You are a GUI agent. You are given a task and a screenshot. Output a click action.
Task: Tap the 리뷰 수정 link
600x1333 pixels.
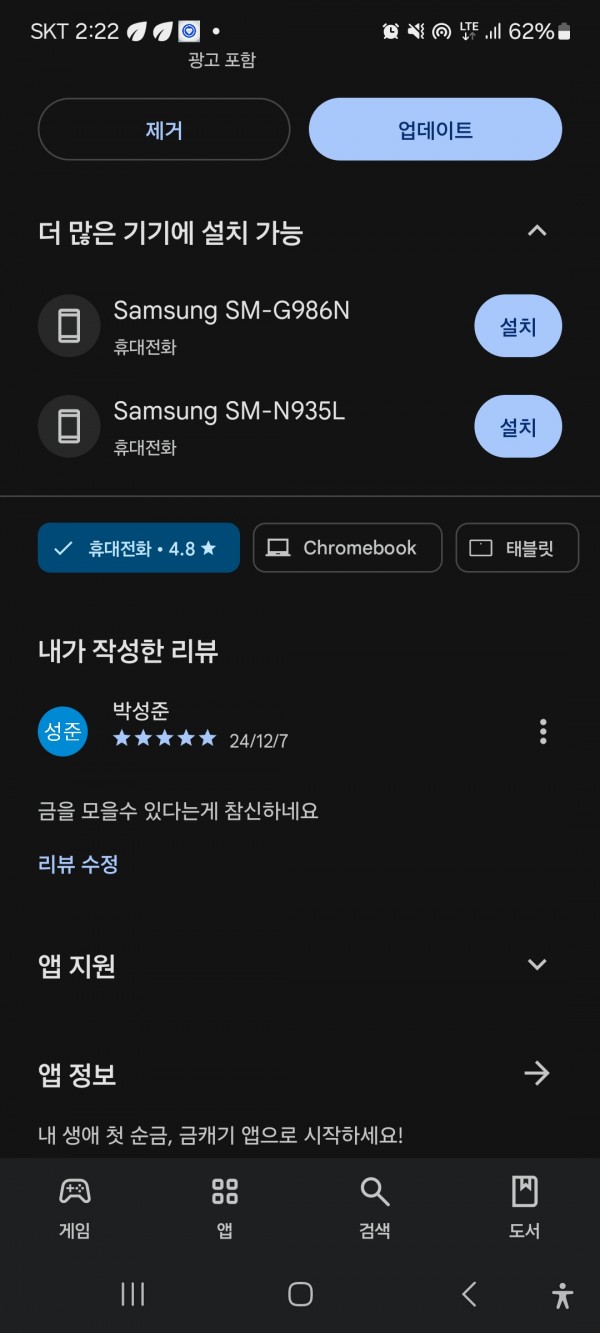(78, 864)
